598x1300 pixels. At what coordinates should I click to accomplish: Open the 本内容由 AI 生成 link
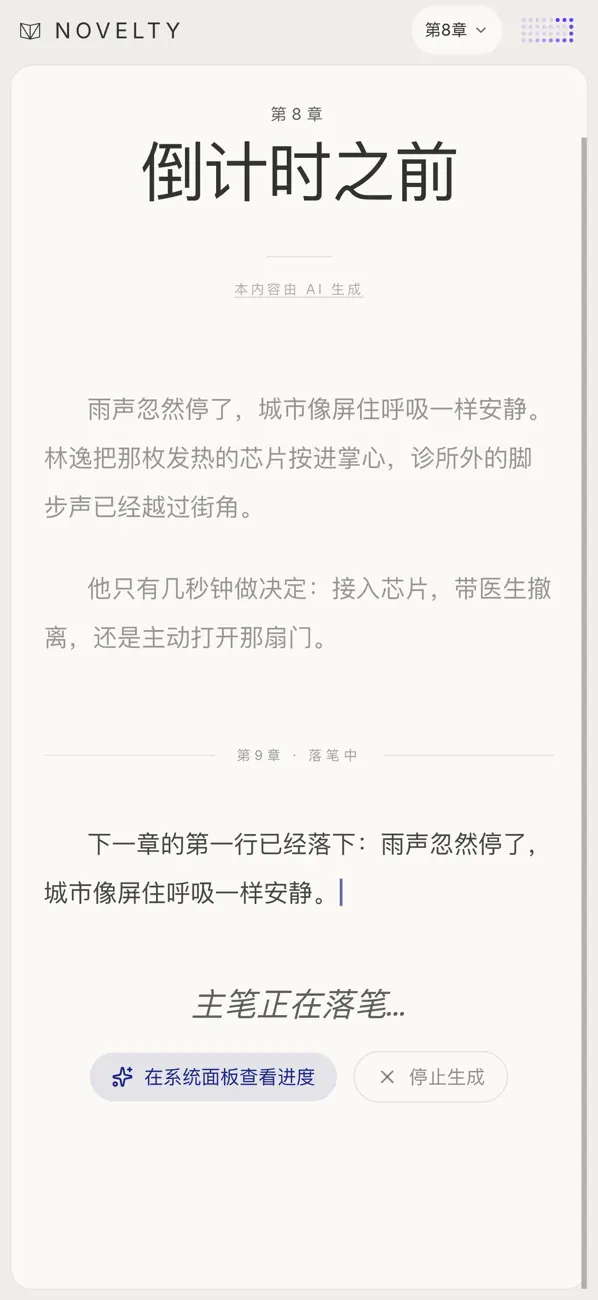coord(298,289)
